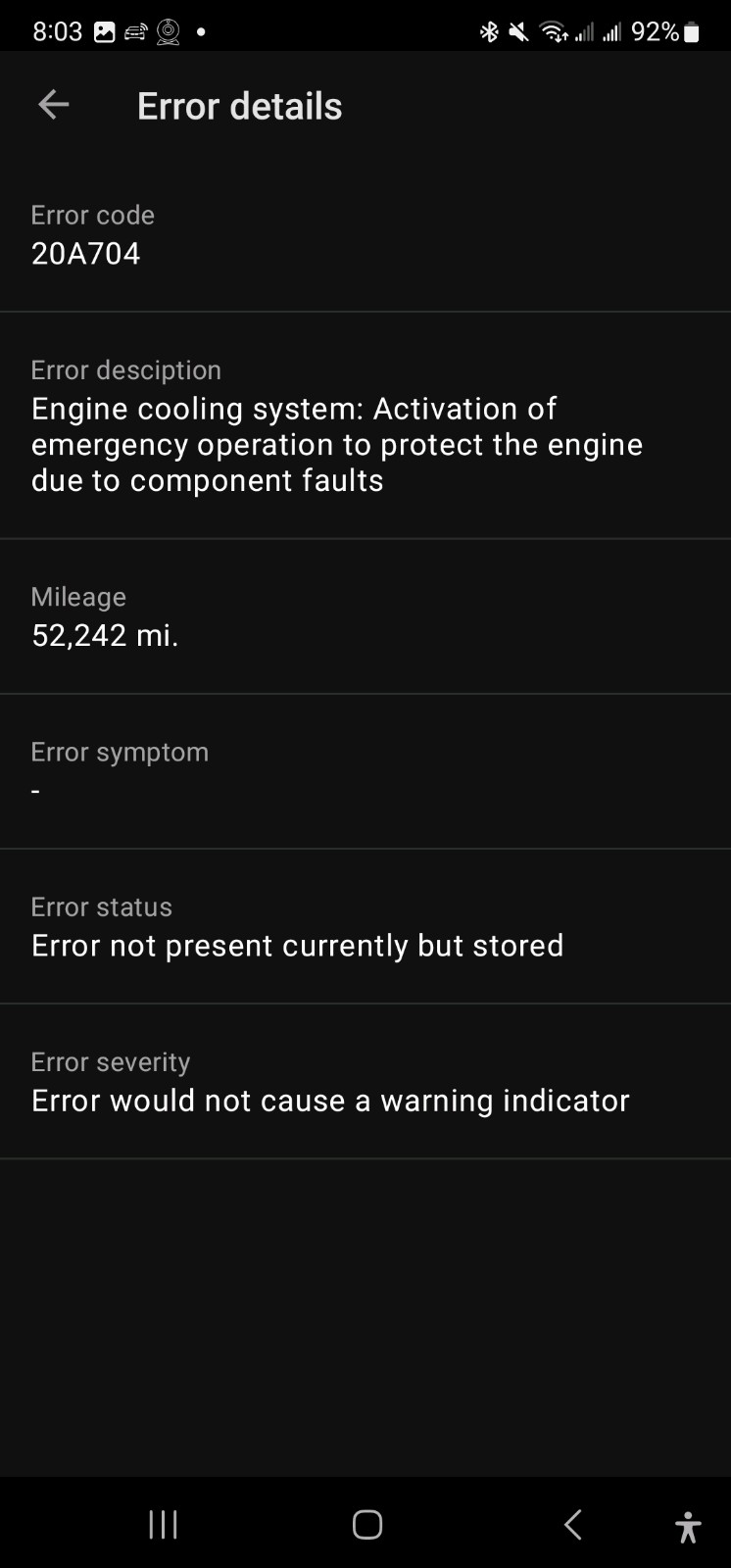Open the accessibility shortcut button
Viewport: 731px width, 1568px height.
(688, 1526)
